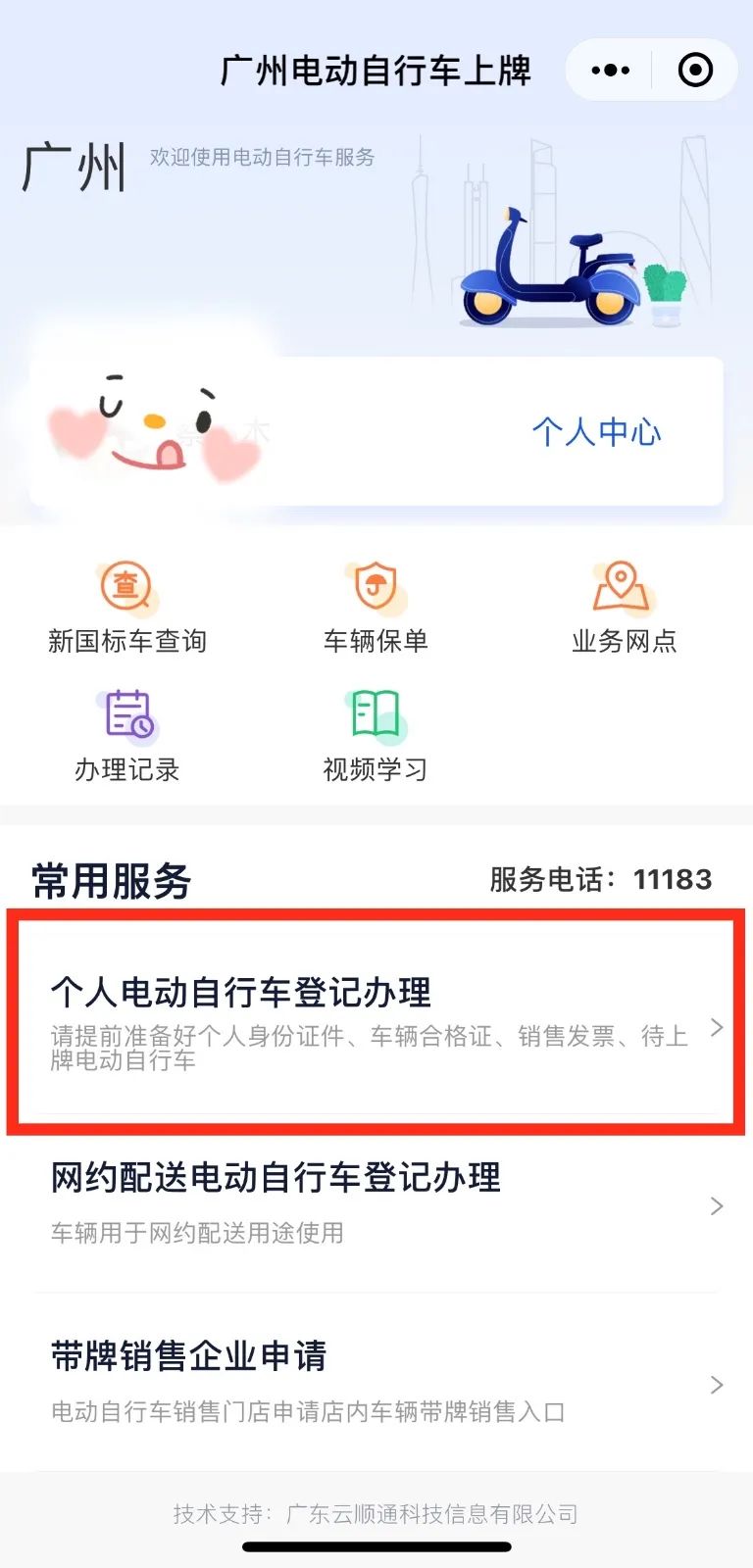Screen dimensions: 753x1568
Task: Check 办理记录 processing records
Action: tap(126, 735)
